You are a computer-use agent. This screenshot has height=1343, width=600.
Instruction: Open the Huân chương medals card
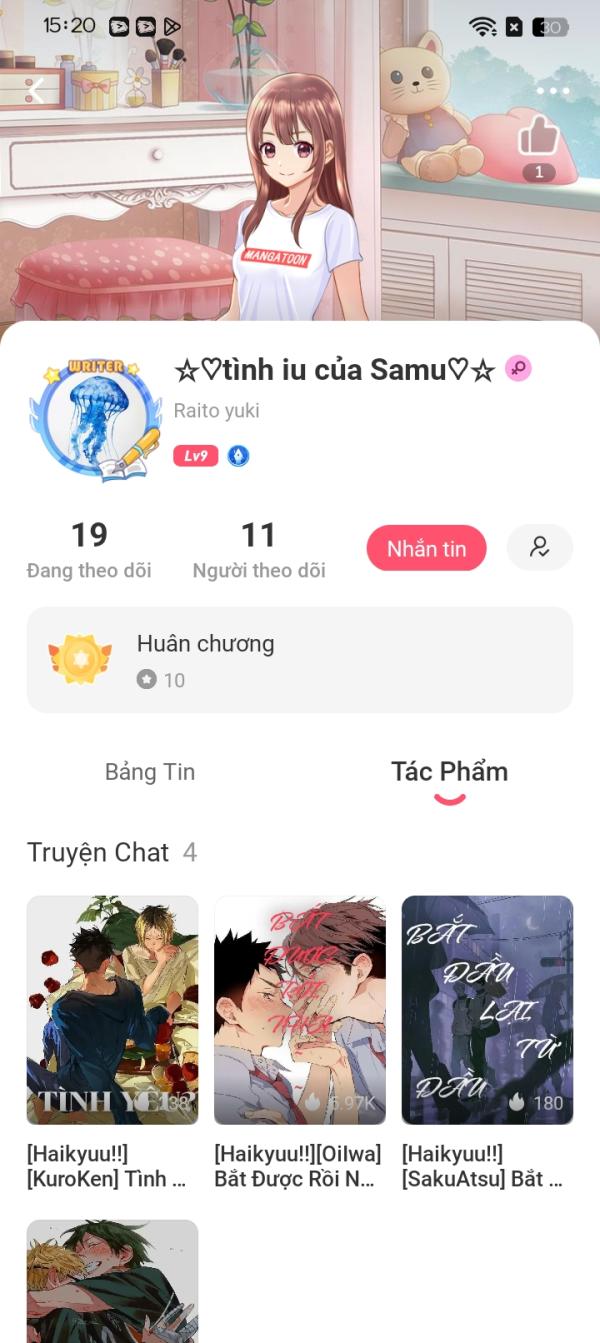click(300, 660)
